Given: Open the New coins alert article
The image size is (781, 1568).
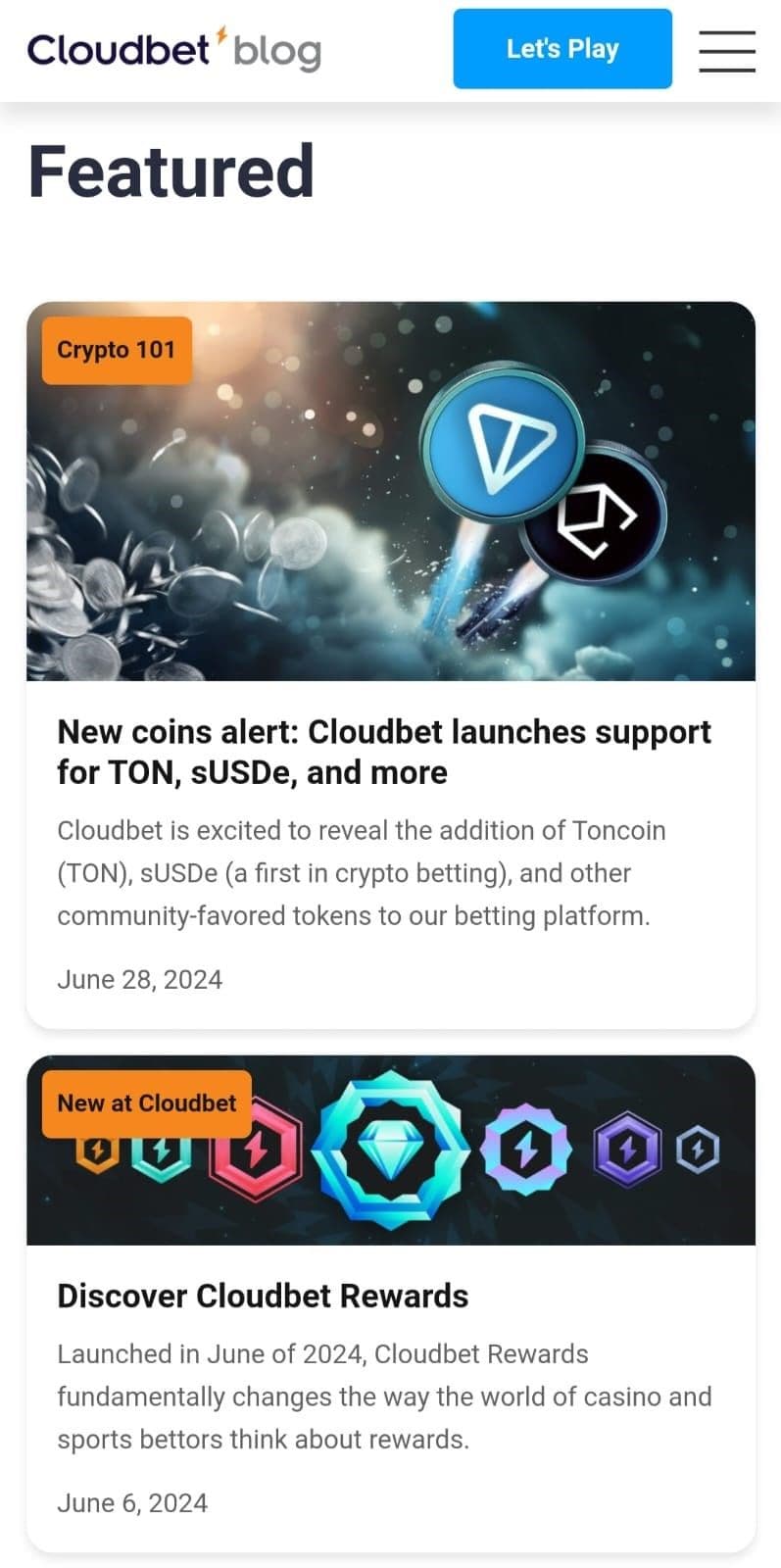Looking at the screenshot, I should coord(383,752).
